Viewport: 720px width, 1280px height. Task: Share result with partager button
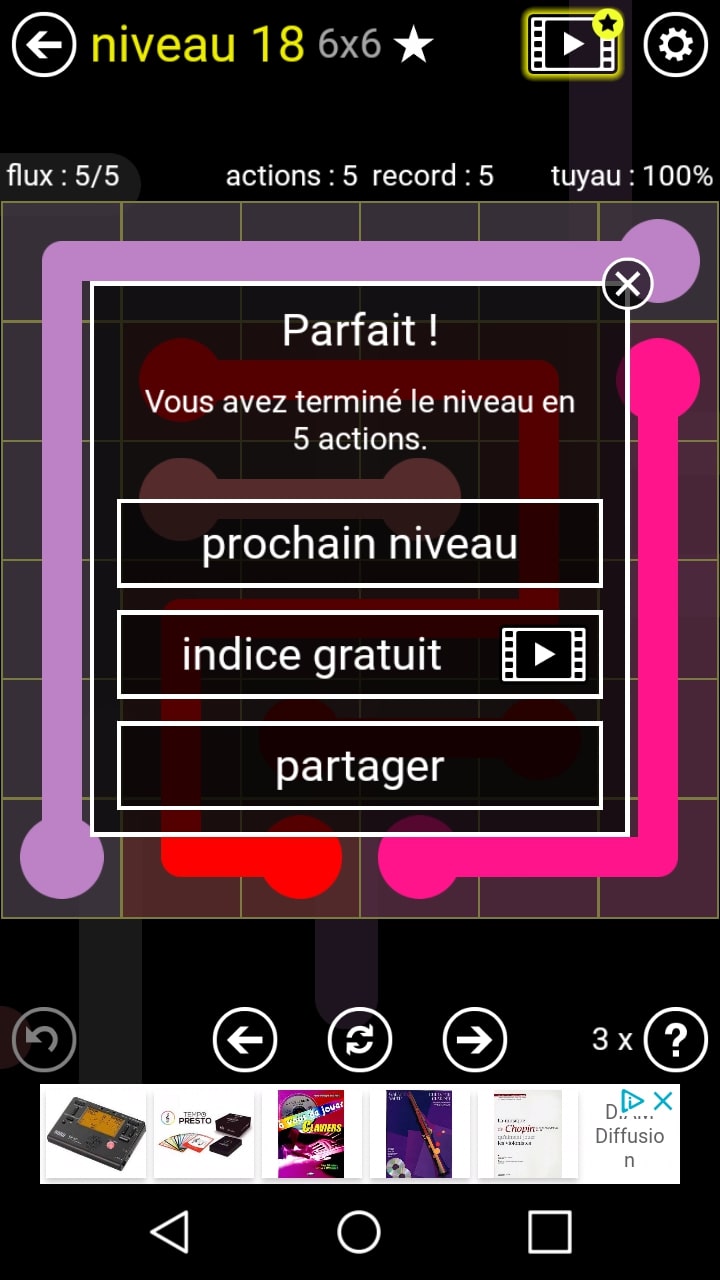[360, 766]
